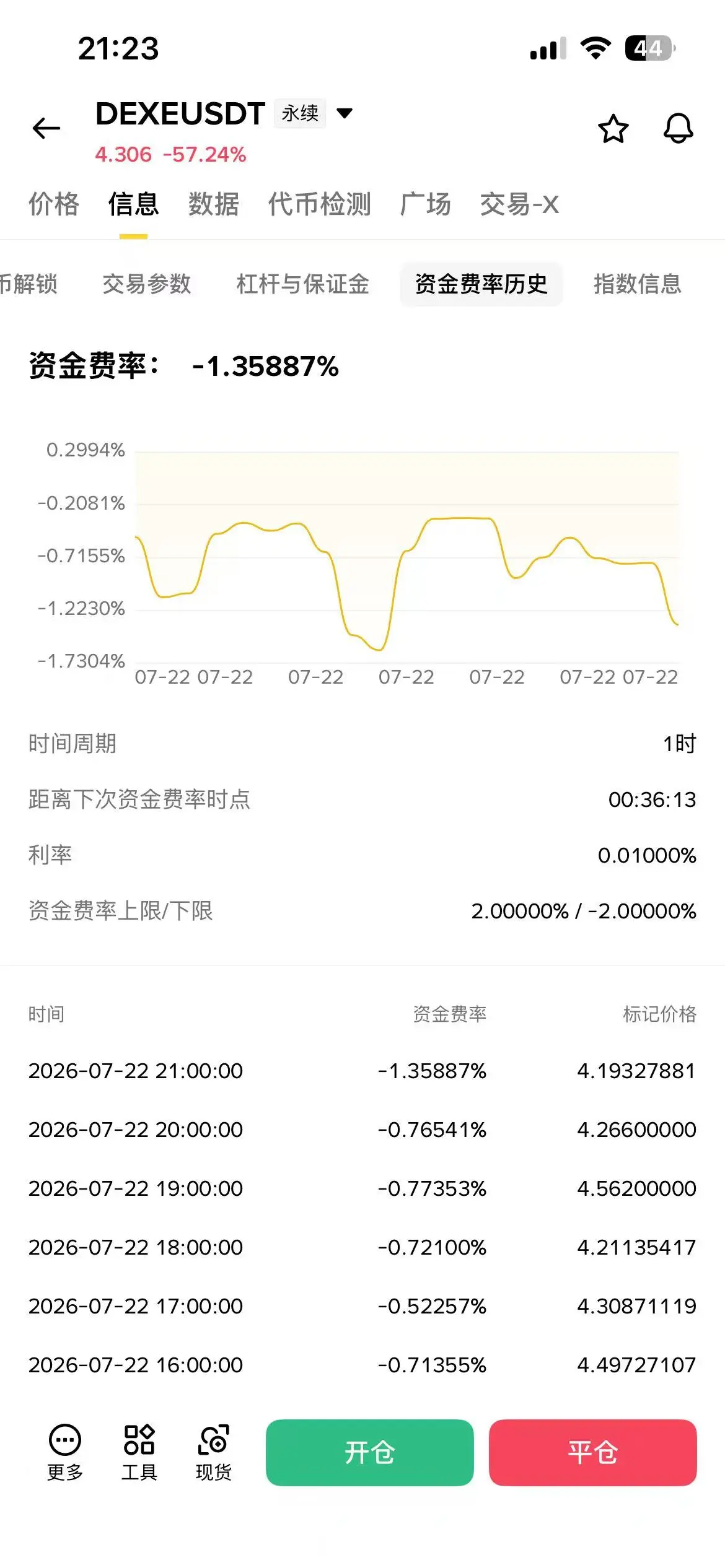Open the DEXEUSDT pair dropdown
This screenshot has width=725, height=1568.
[x=345, y=113]
